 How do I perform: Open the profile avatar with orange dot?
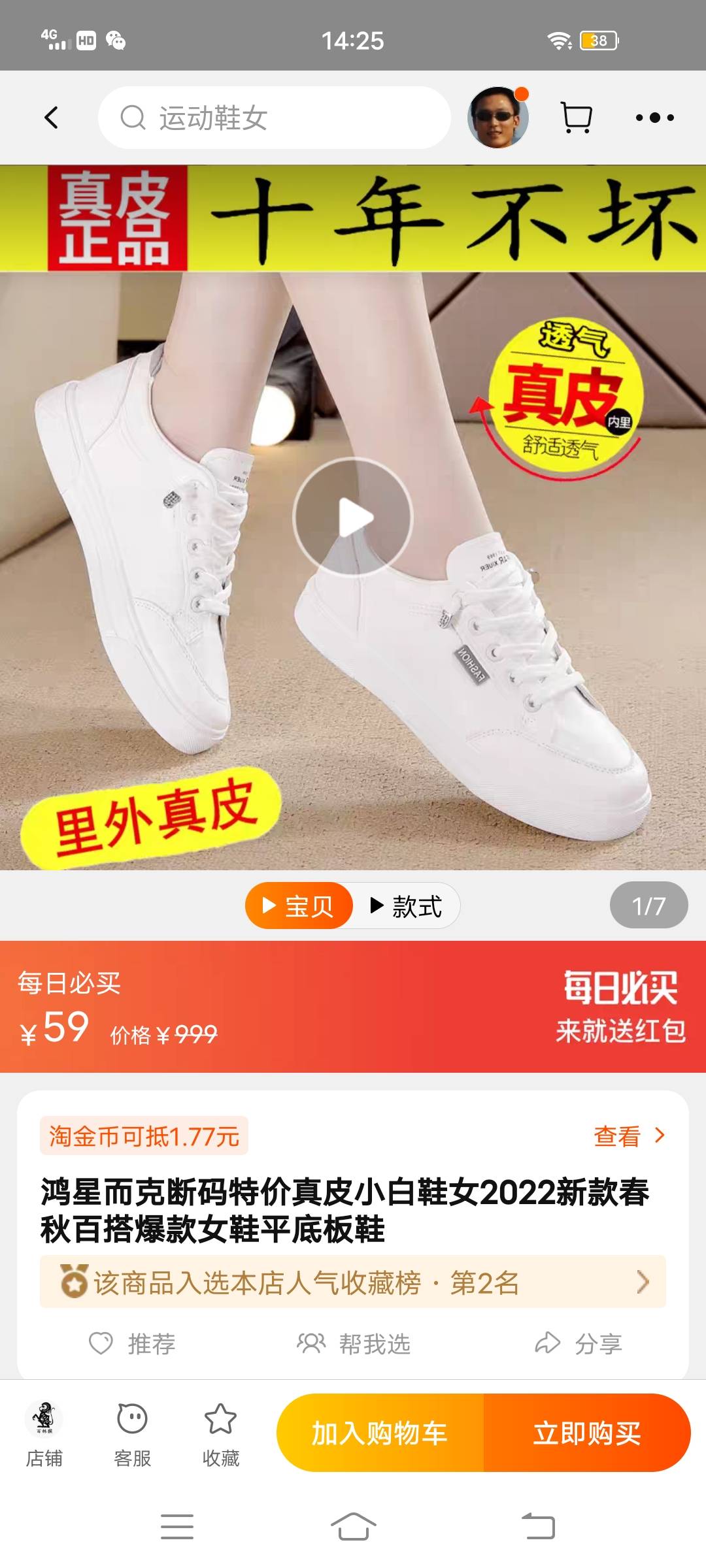click(498, 118)
